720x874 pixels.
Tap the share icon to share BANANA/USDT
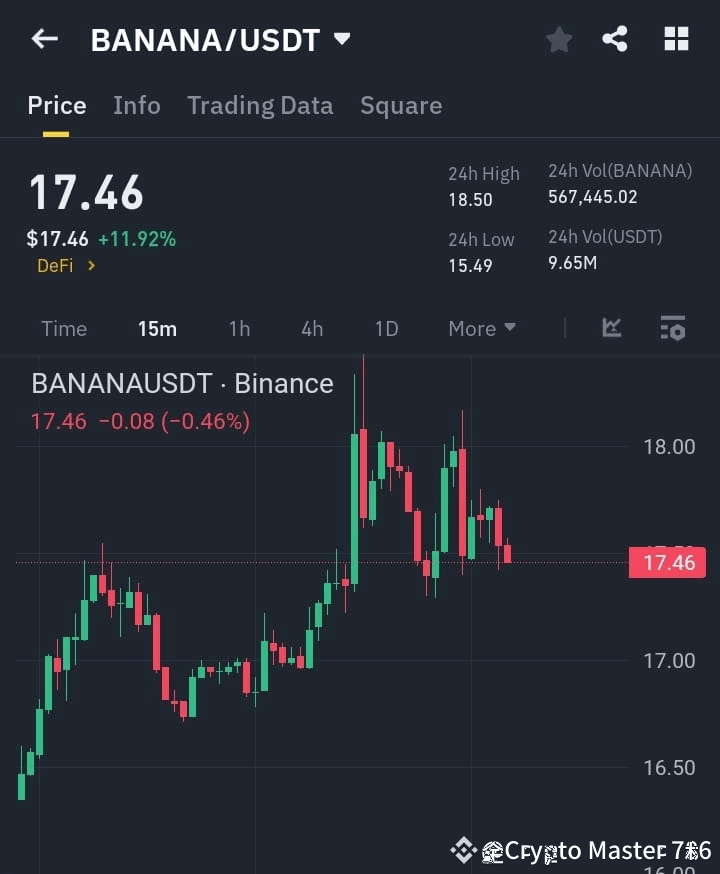[616, 39]
